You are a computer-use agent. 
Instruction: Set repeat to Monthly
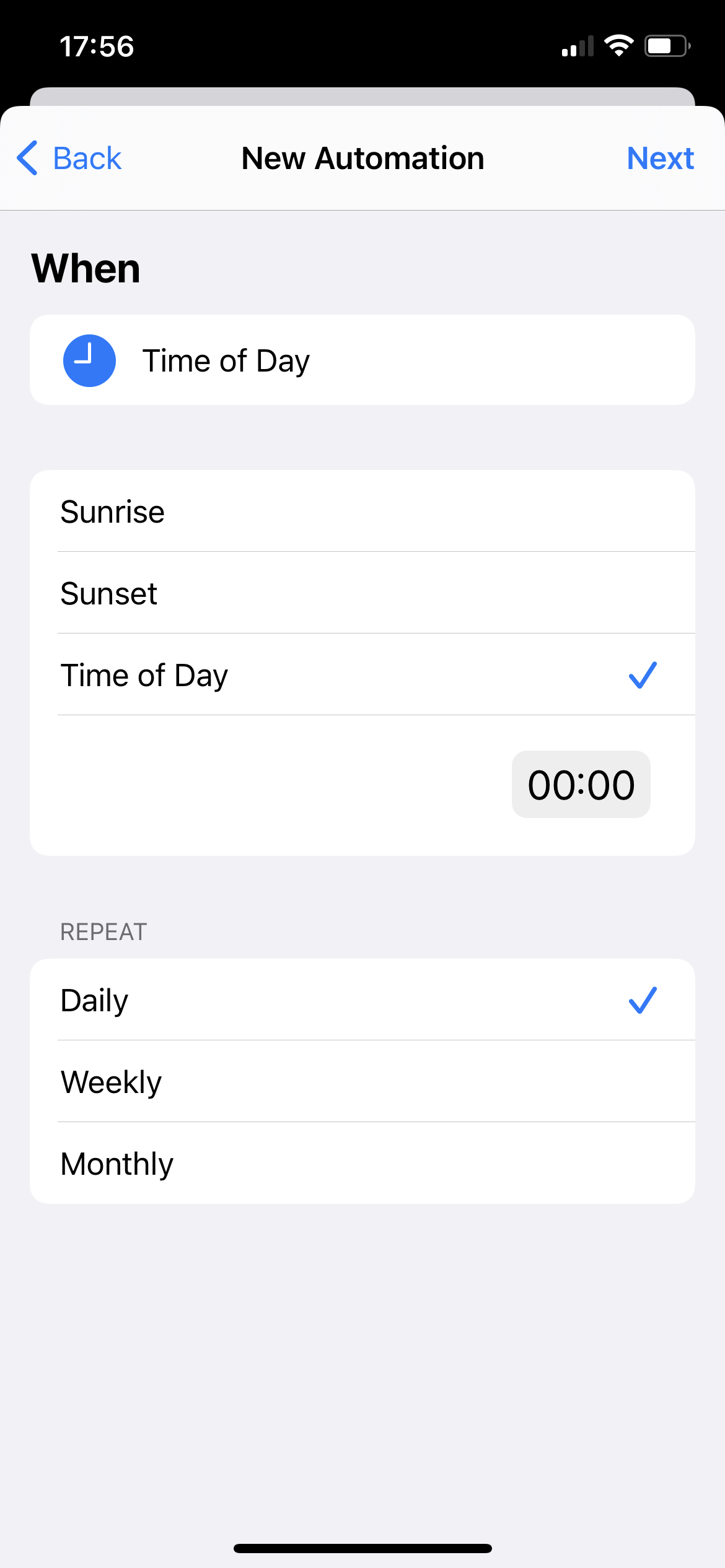point(362,1164)
